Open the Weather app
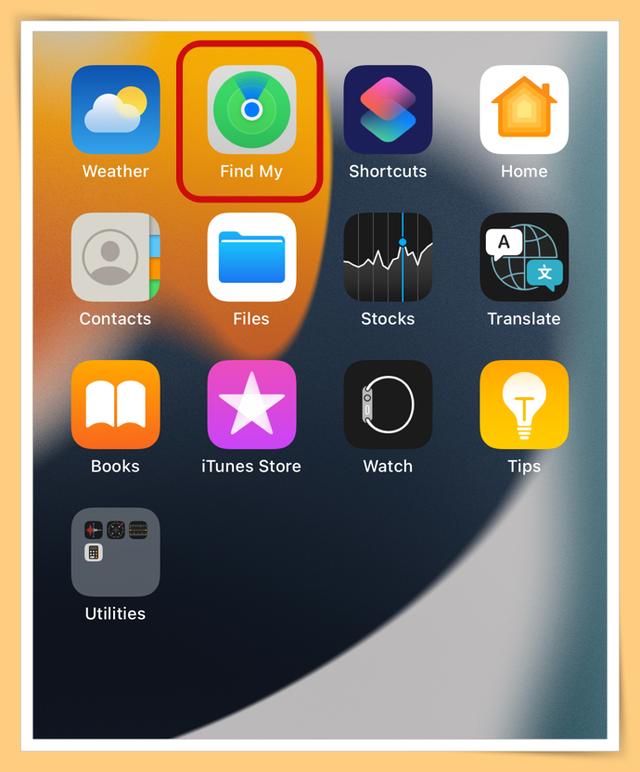 click(115, 110)
